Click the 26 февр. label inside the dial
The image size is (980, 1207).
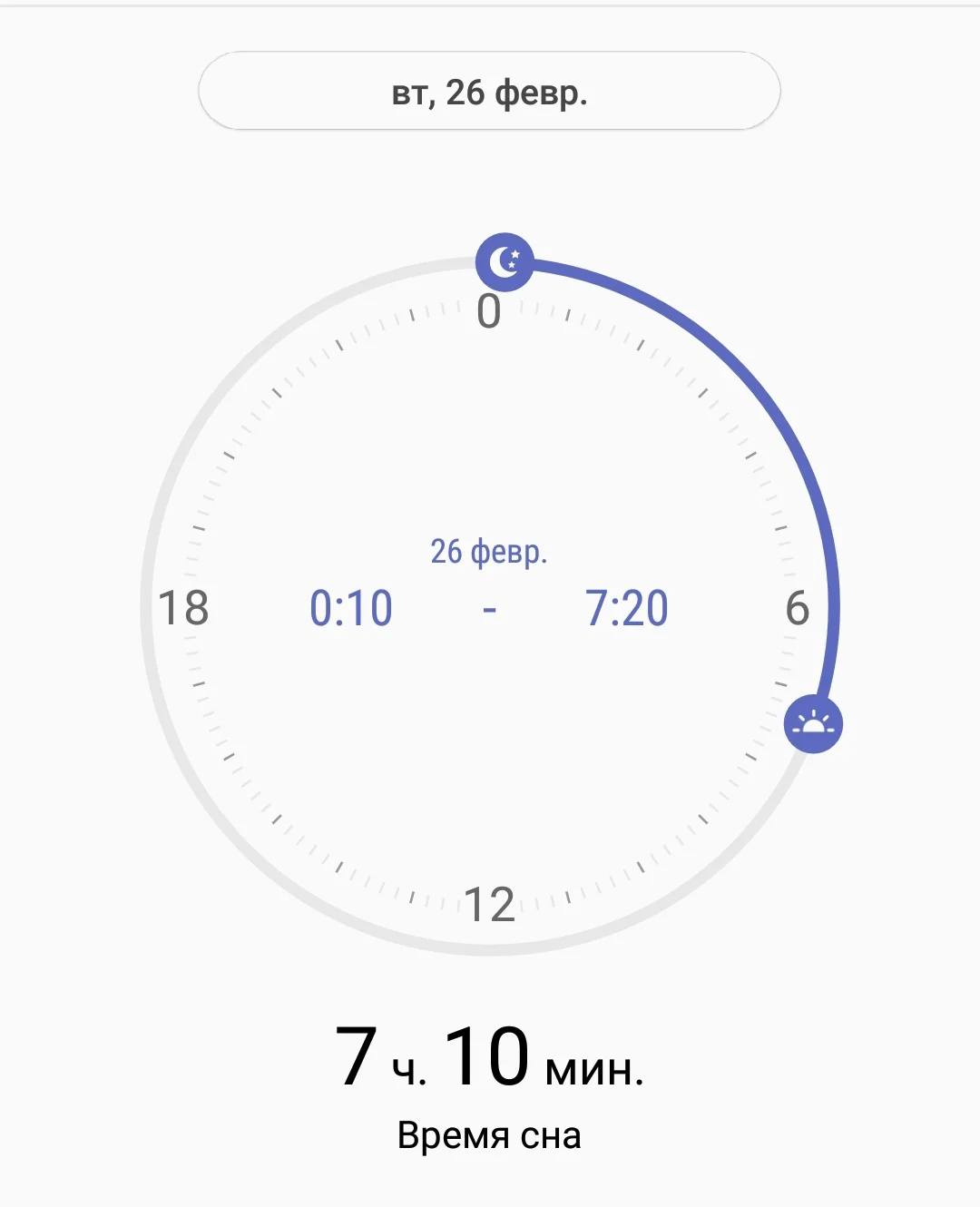point(490,552)
